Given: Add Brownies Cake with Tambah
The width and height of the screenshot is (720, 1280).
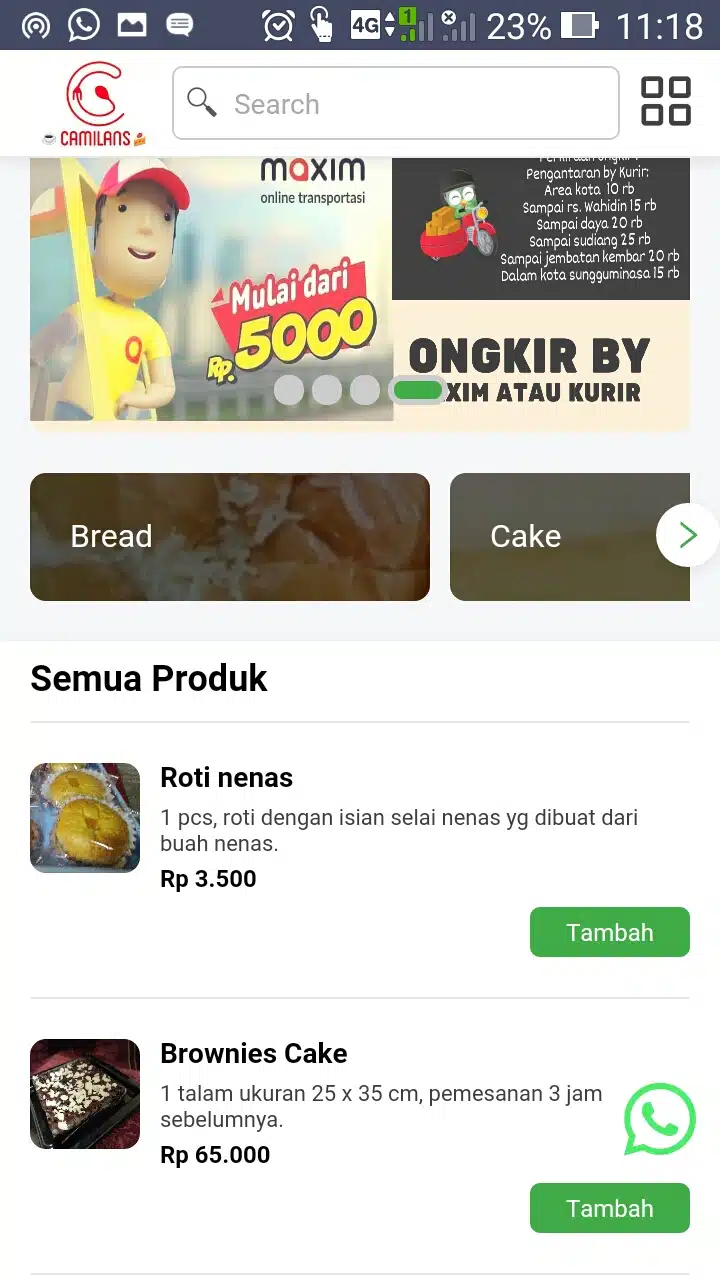Looking at the screenshot, I should 609,1208.
